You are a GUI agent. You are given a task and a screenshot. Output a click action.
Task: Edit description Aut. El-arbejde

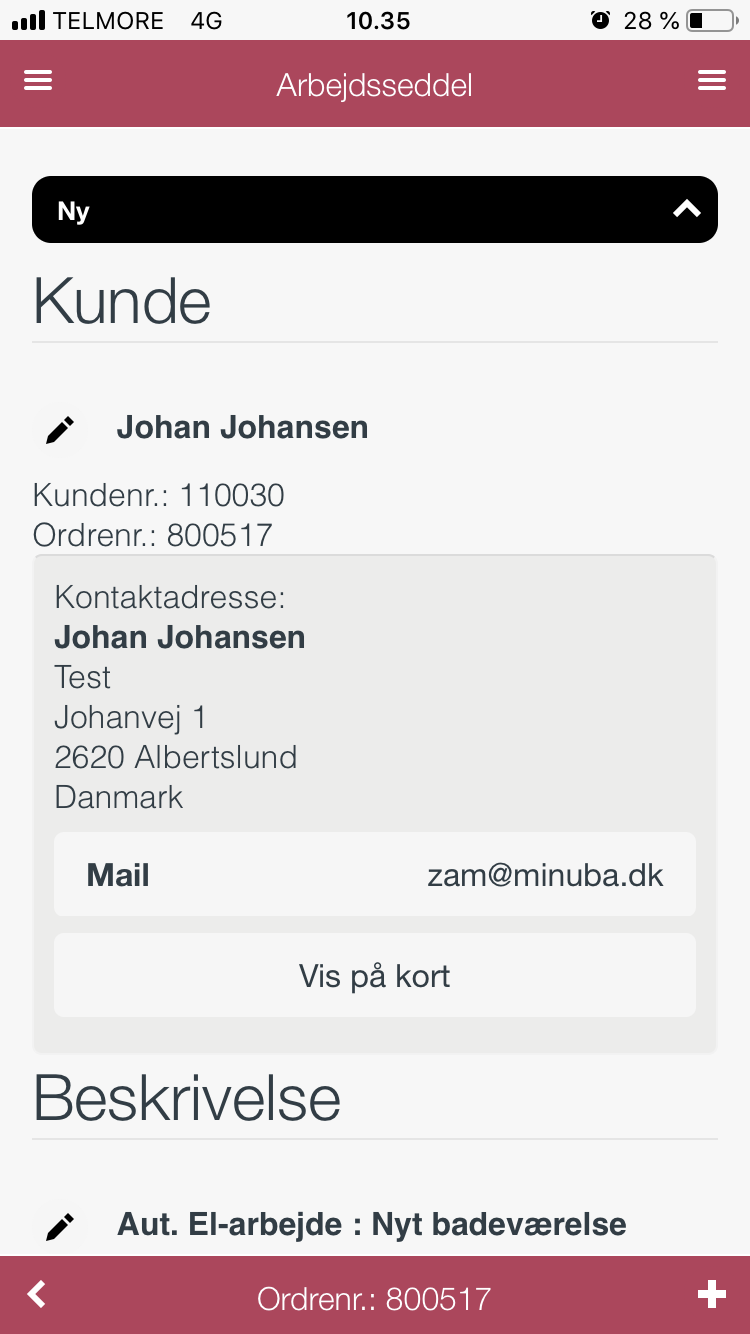pos(60,1226)
